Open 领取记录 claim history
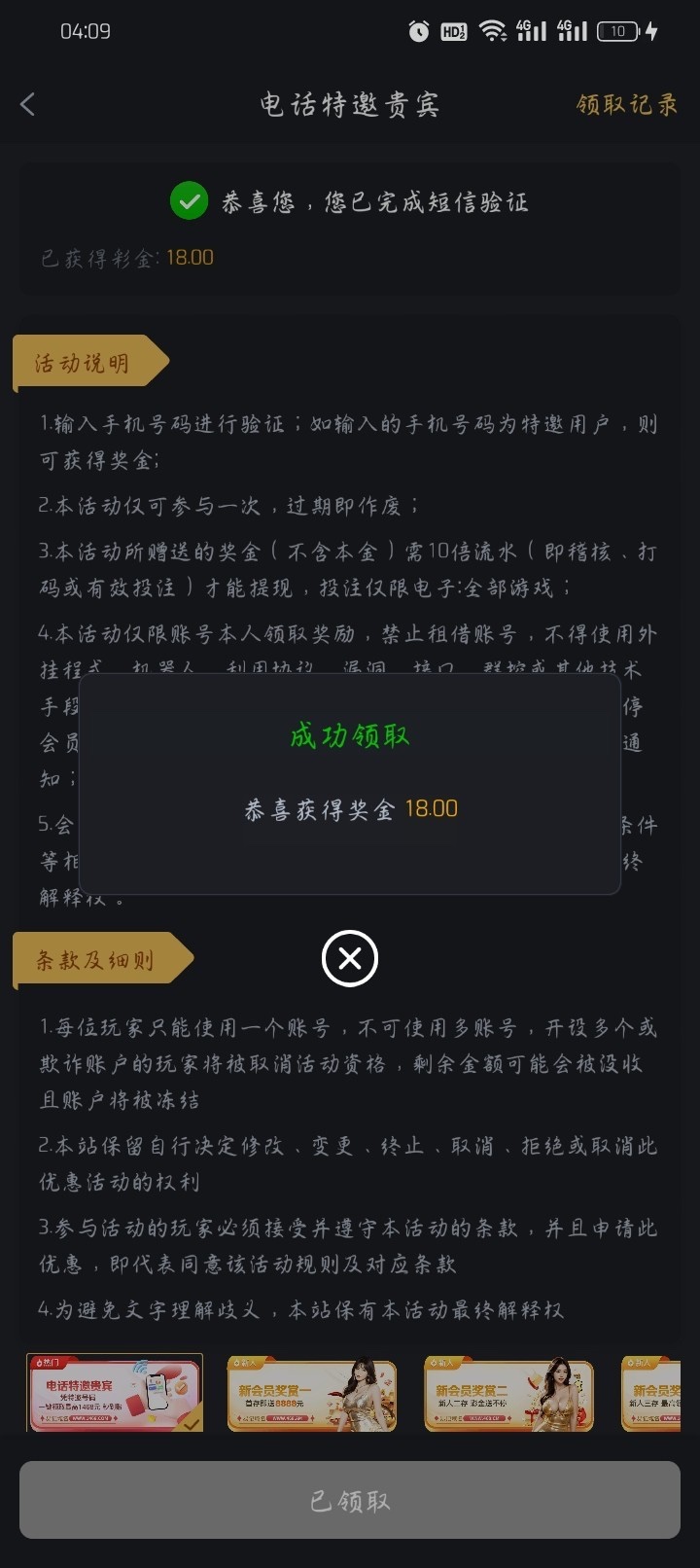The image size is (700, 1568). [x=626, y=104]
